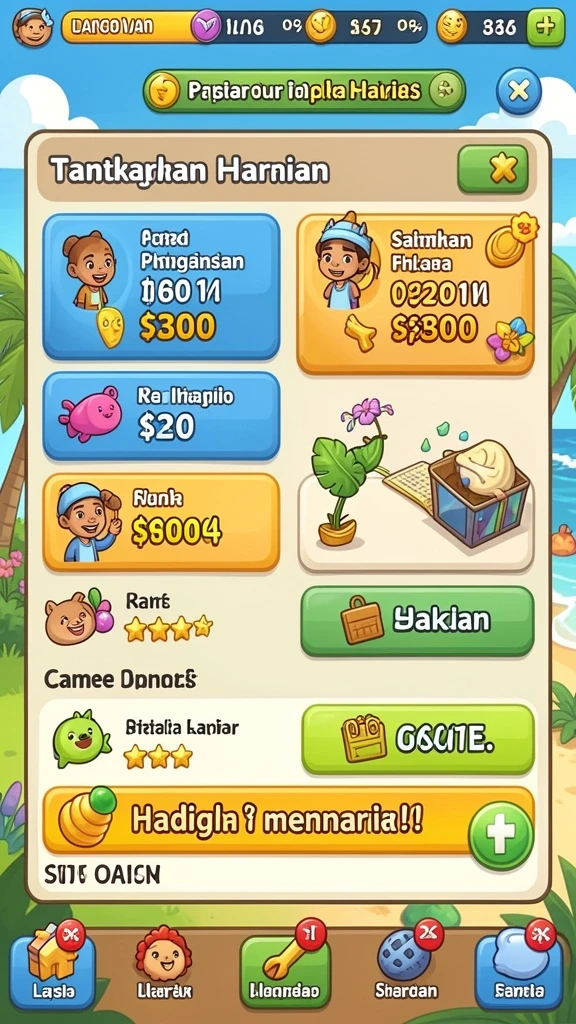
Task: Close the screen with the blue X button
Action: (x=519, y=91)
